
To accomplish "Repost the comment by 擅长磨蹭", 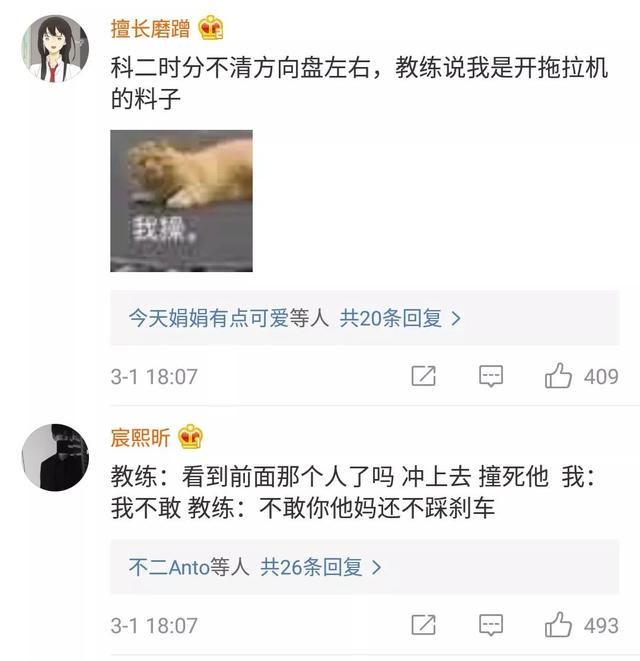I will (x=423, y=377).
